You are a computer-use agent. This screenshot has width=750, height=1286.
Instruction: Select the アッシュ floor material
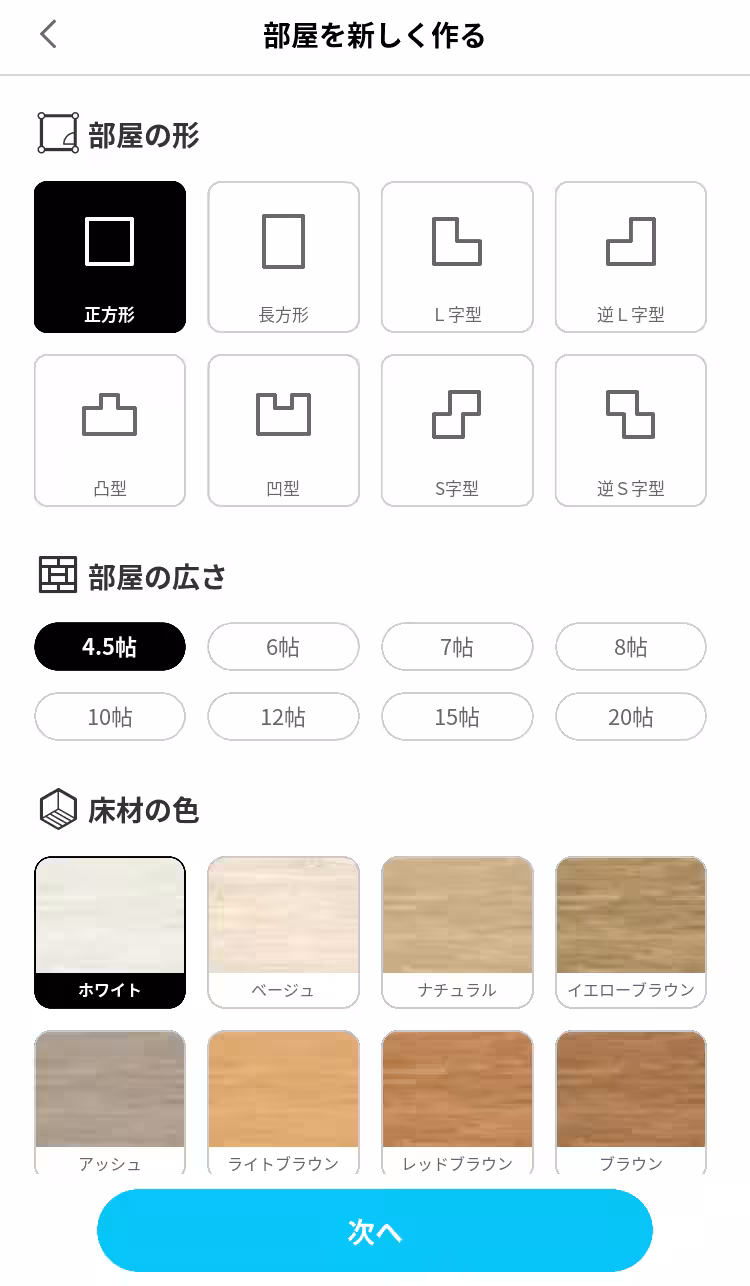[x=110, y=1100]
